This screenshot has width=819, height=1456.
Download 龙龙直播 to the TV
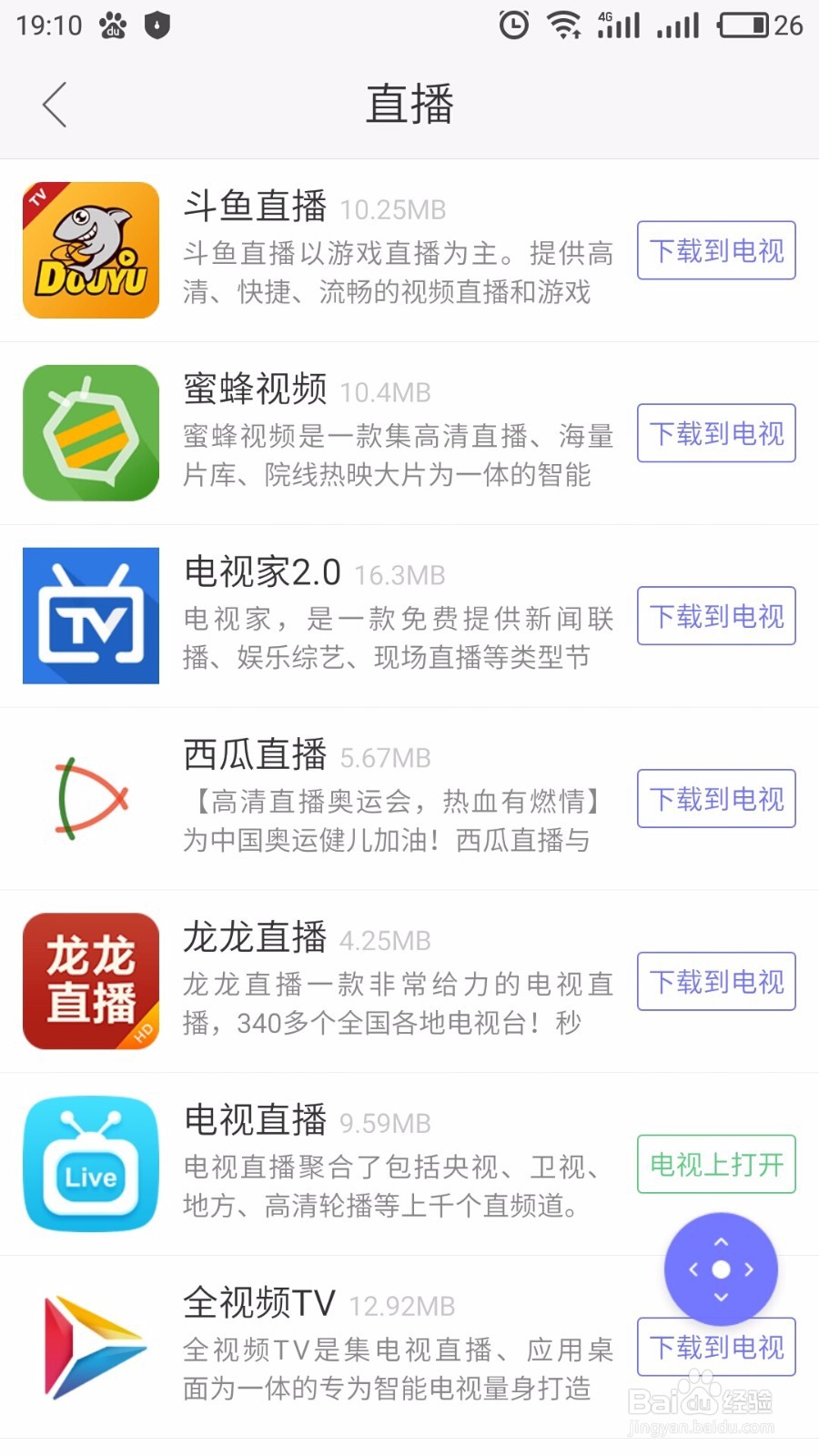[x=716, y=982]
